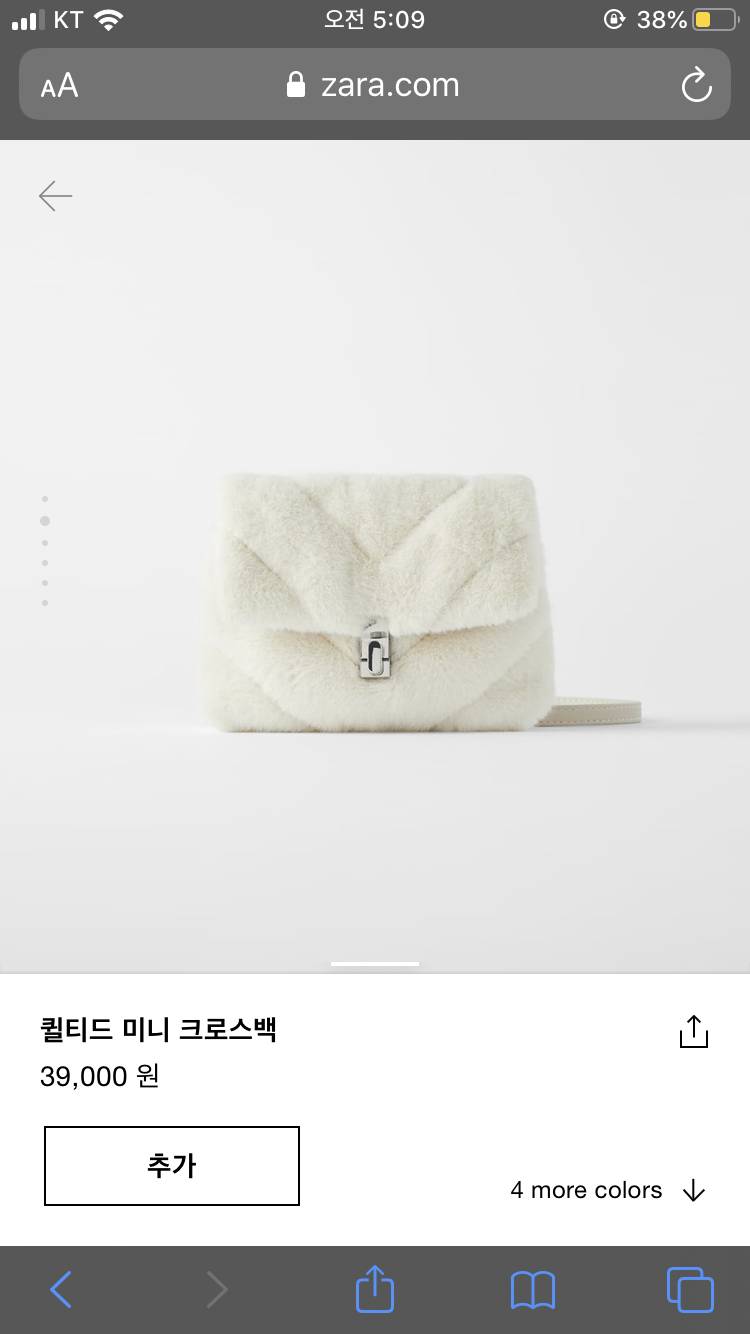Tap the back arrow on the product page

coord(55,196)
